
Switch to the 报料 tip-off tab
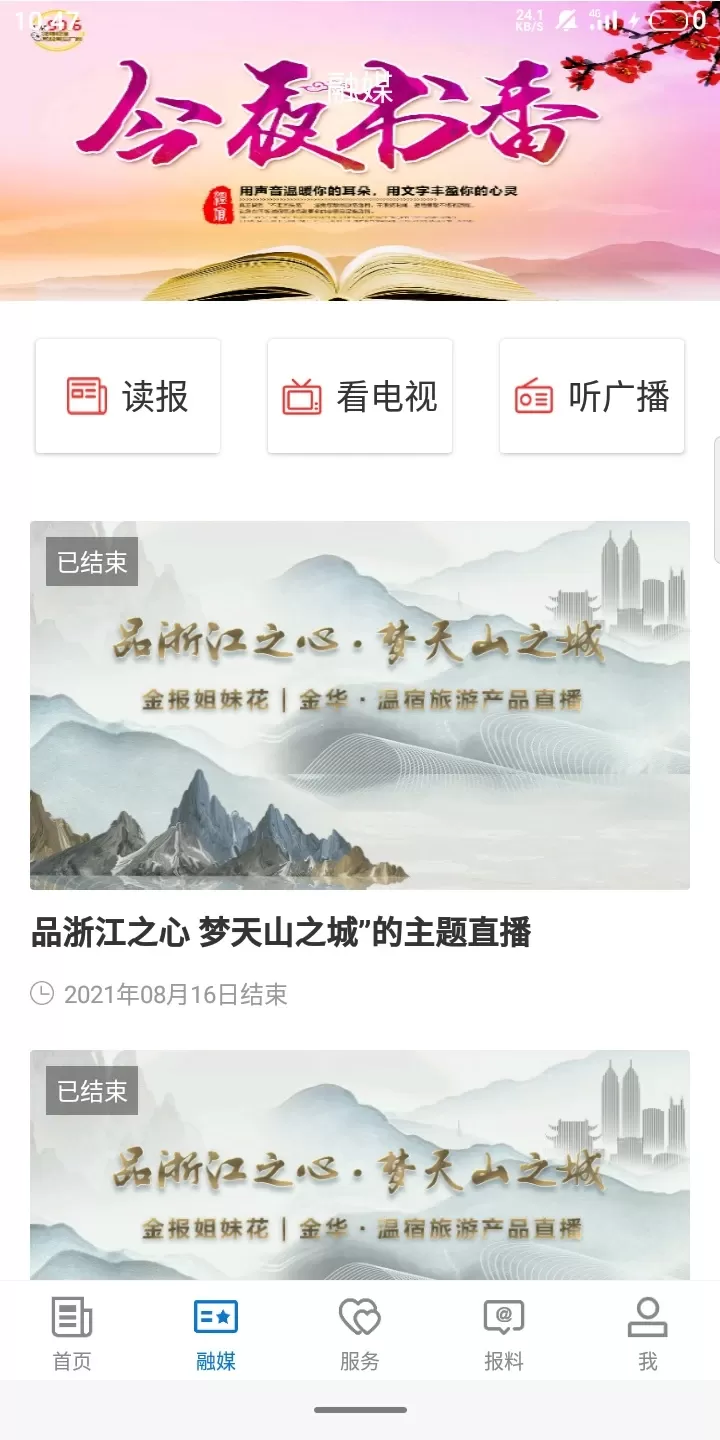(x=504, y=1333)
